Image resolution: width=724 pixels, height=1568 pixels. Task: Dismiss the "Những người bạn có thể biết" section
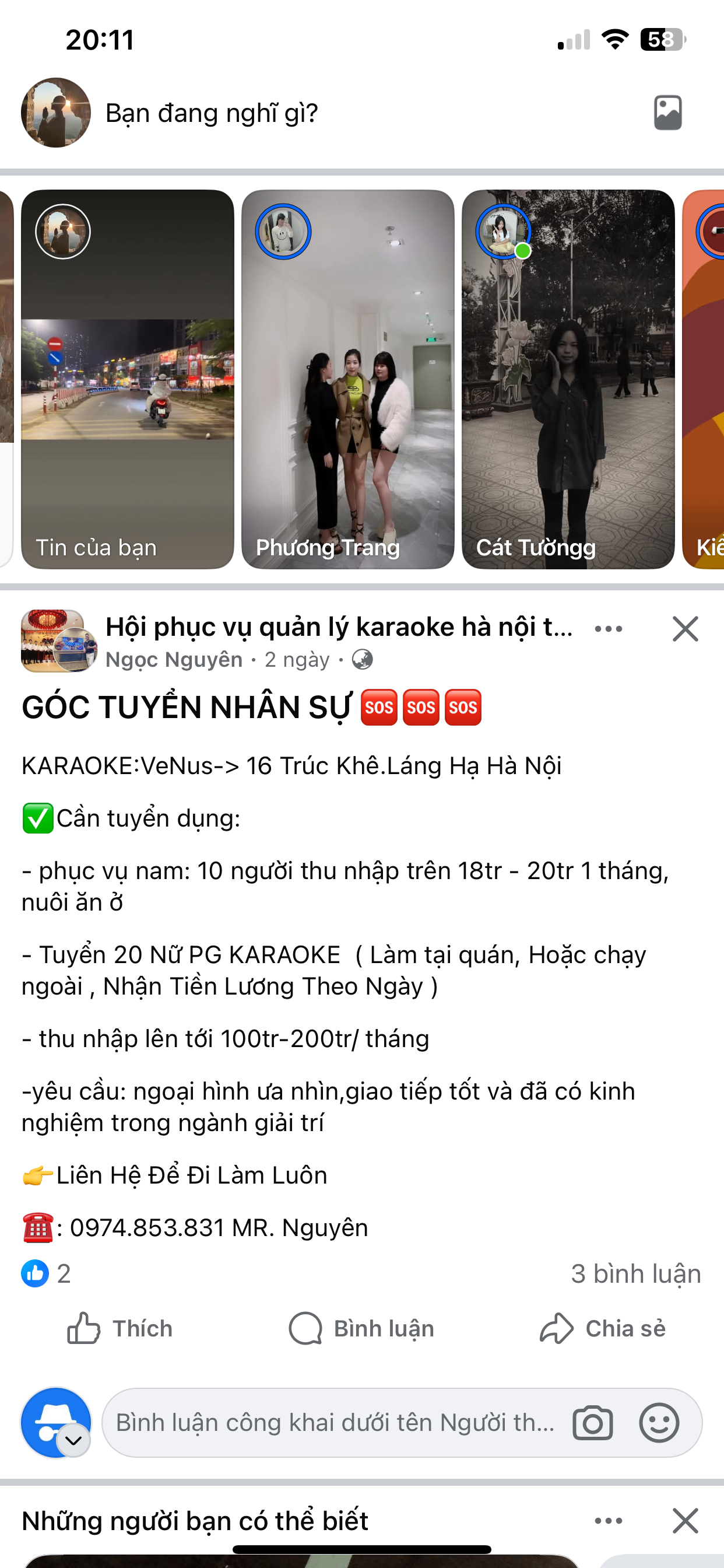click(x=685, y=1521)
